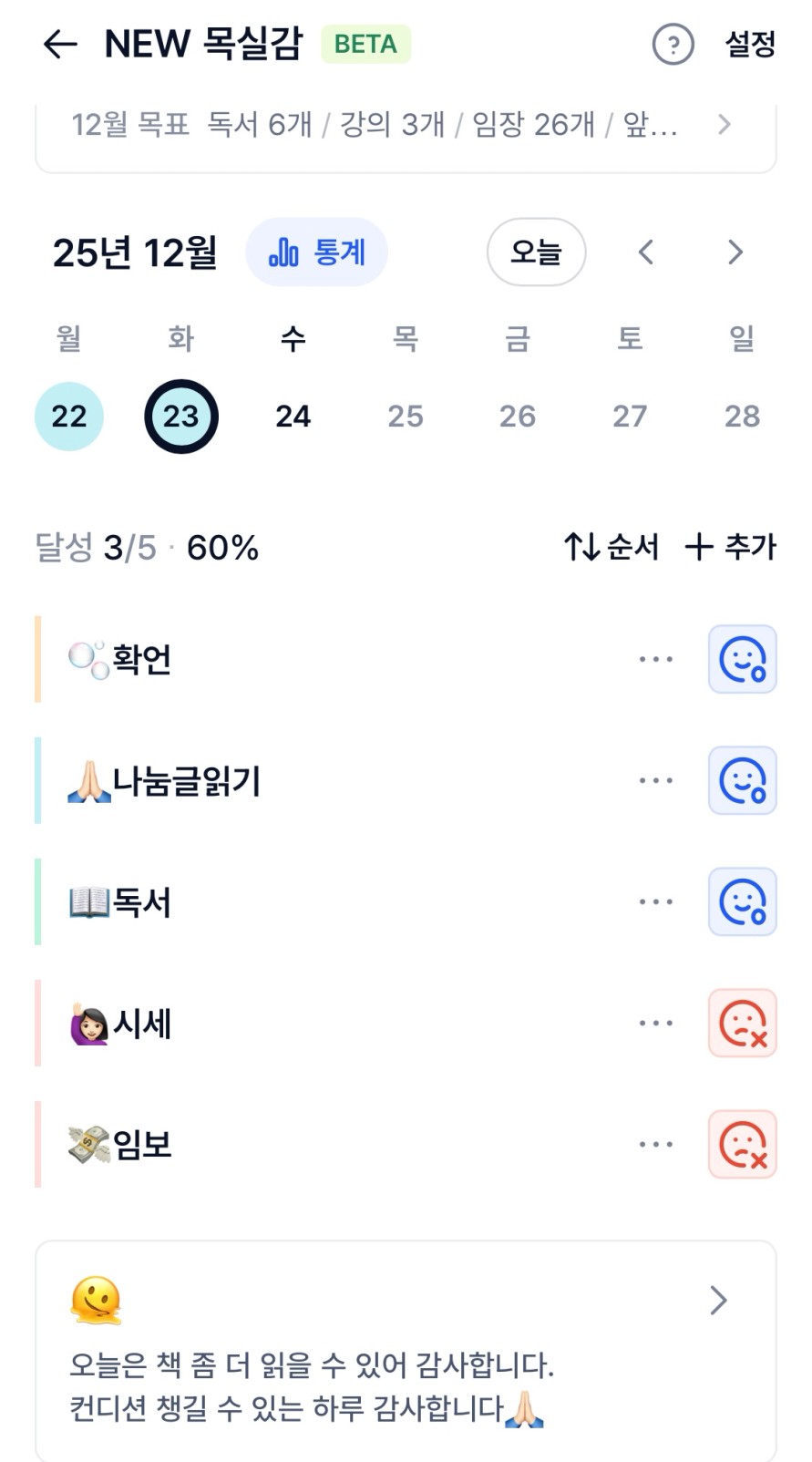Open the help question mark icon
Image resolution: width=812 pixels, height=1462 pixels.
pyautogui.click(x=673, y=44)
